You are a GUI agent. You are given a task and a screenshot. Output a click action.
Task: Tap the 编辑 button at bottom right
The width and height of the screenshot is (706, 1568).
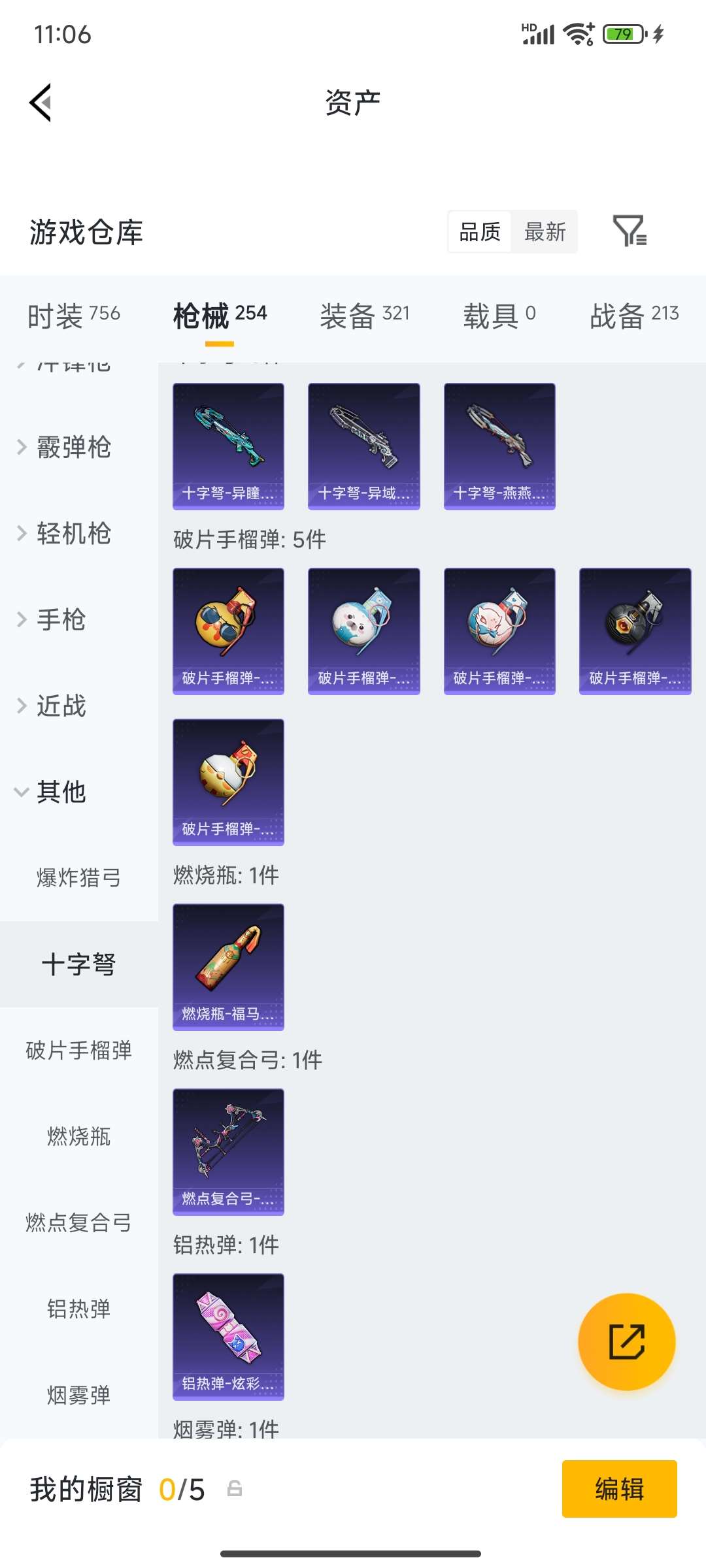619,1490
